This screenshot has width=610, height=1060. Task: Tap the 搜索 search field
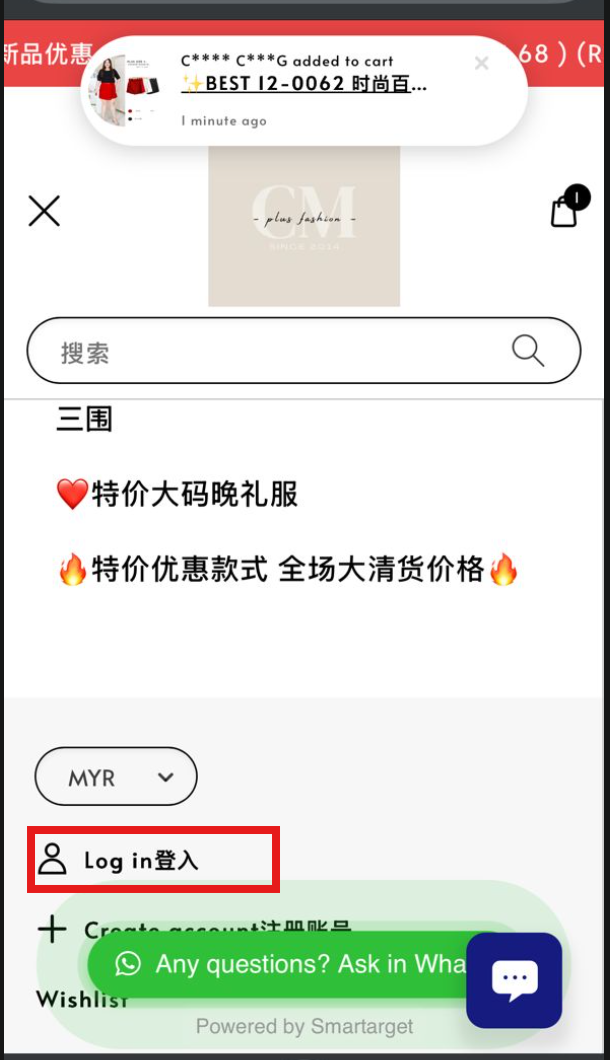[x=270, y=352]
